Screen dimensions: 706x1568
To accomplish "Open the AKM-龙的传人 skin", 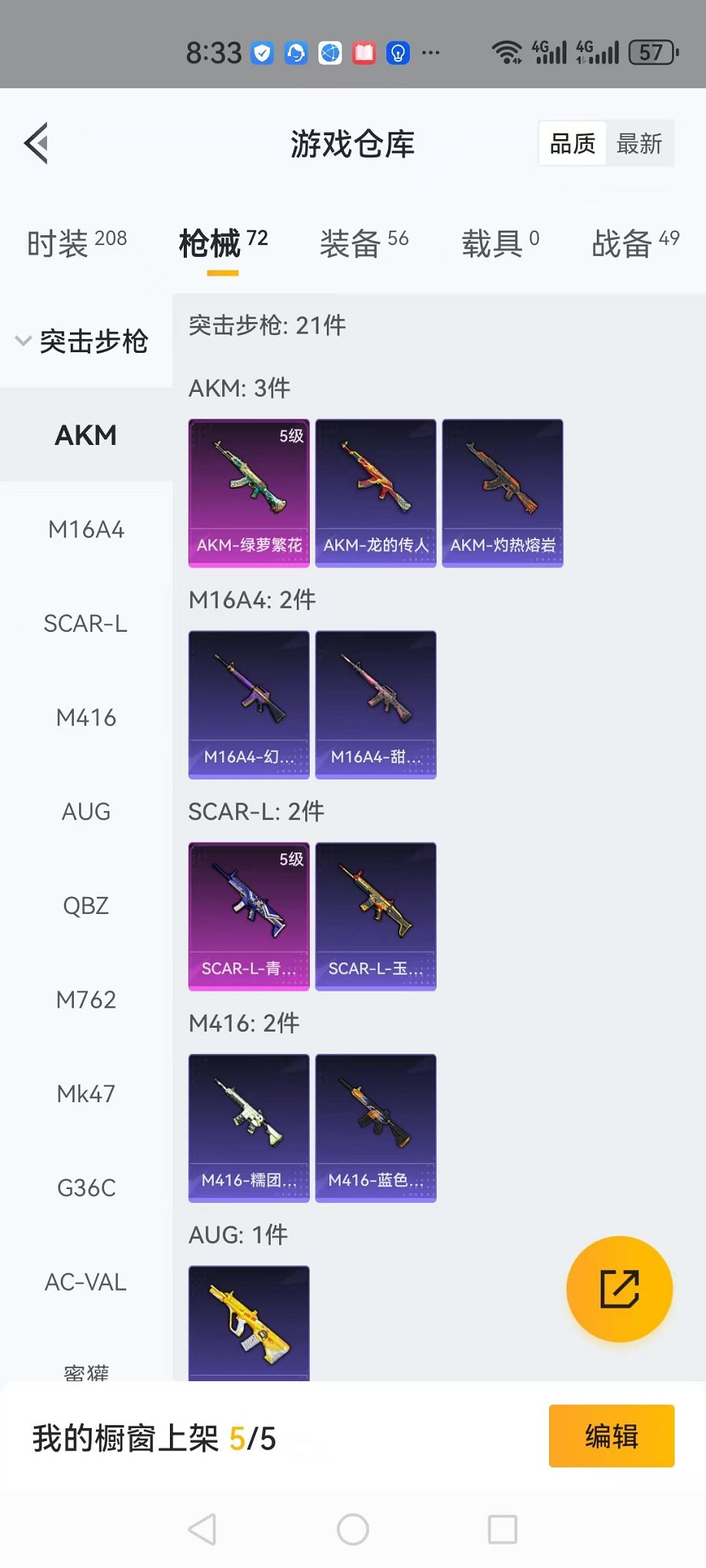I will tap(375, 493).
